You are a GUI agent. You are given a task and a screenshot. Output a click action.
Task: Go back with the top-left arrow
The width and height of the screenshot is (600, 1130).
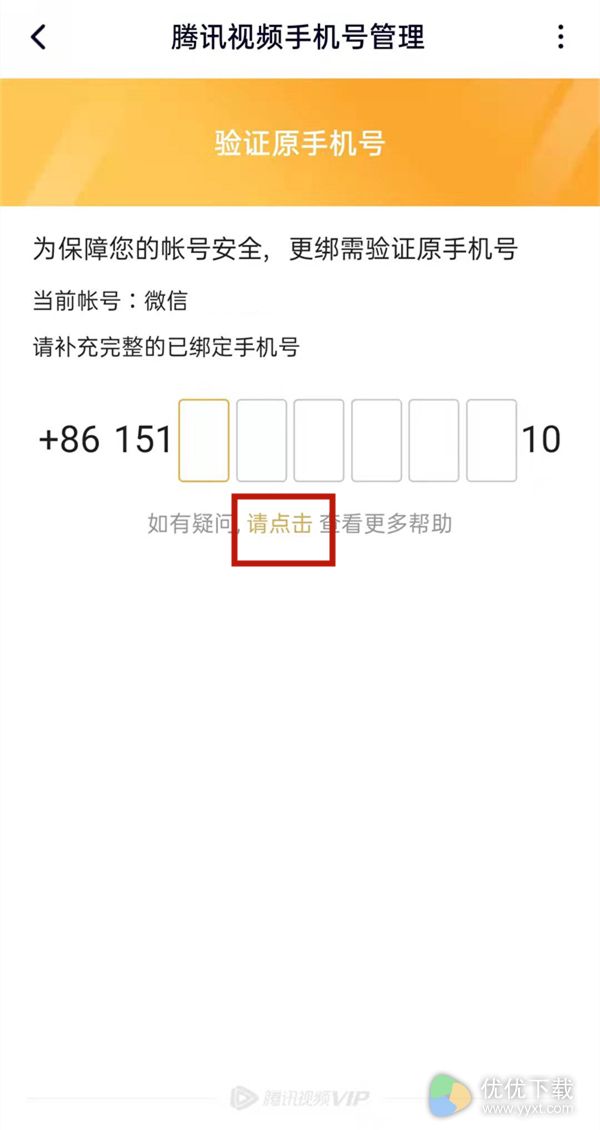point(38,37)
